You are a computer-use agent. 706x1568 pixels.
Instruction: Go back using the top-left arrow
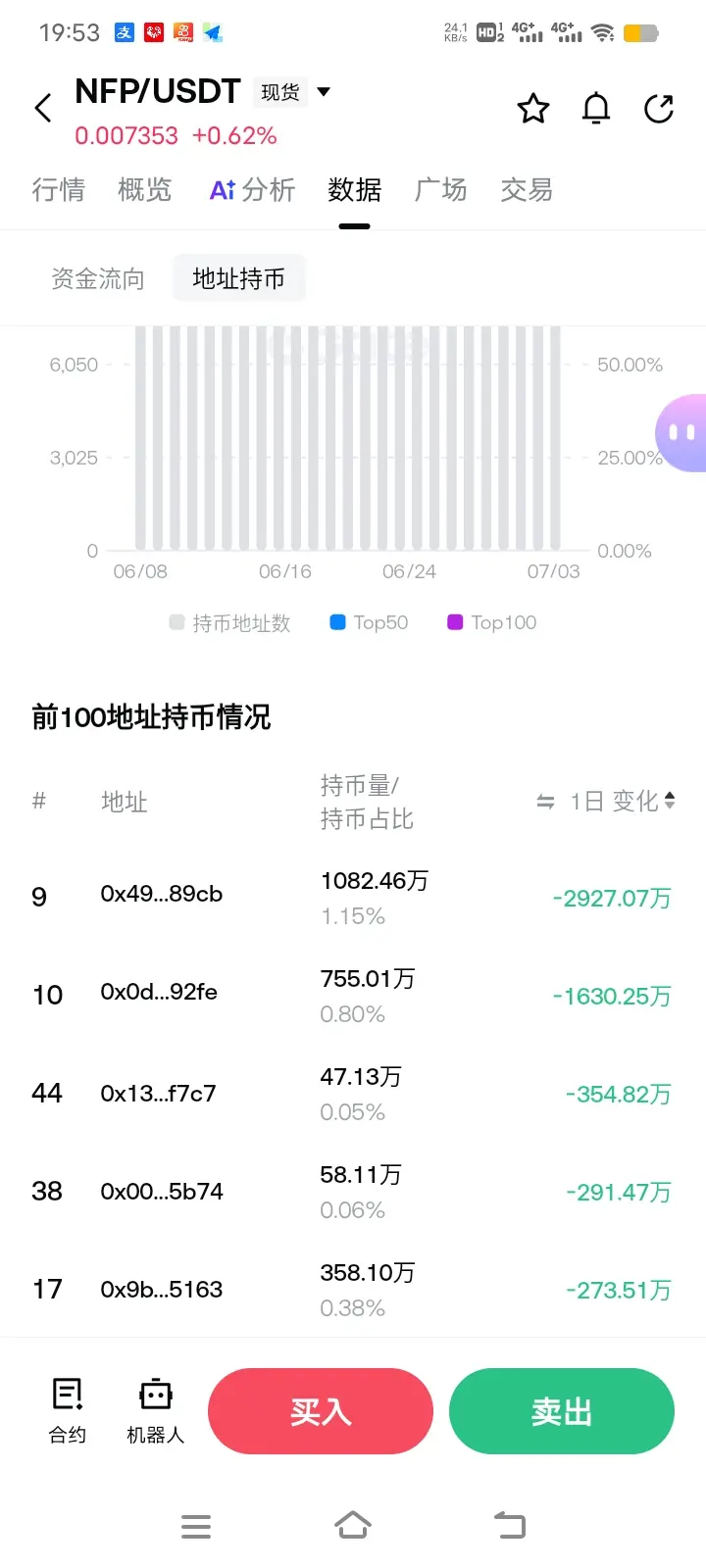point(43,108)
